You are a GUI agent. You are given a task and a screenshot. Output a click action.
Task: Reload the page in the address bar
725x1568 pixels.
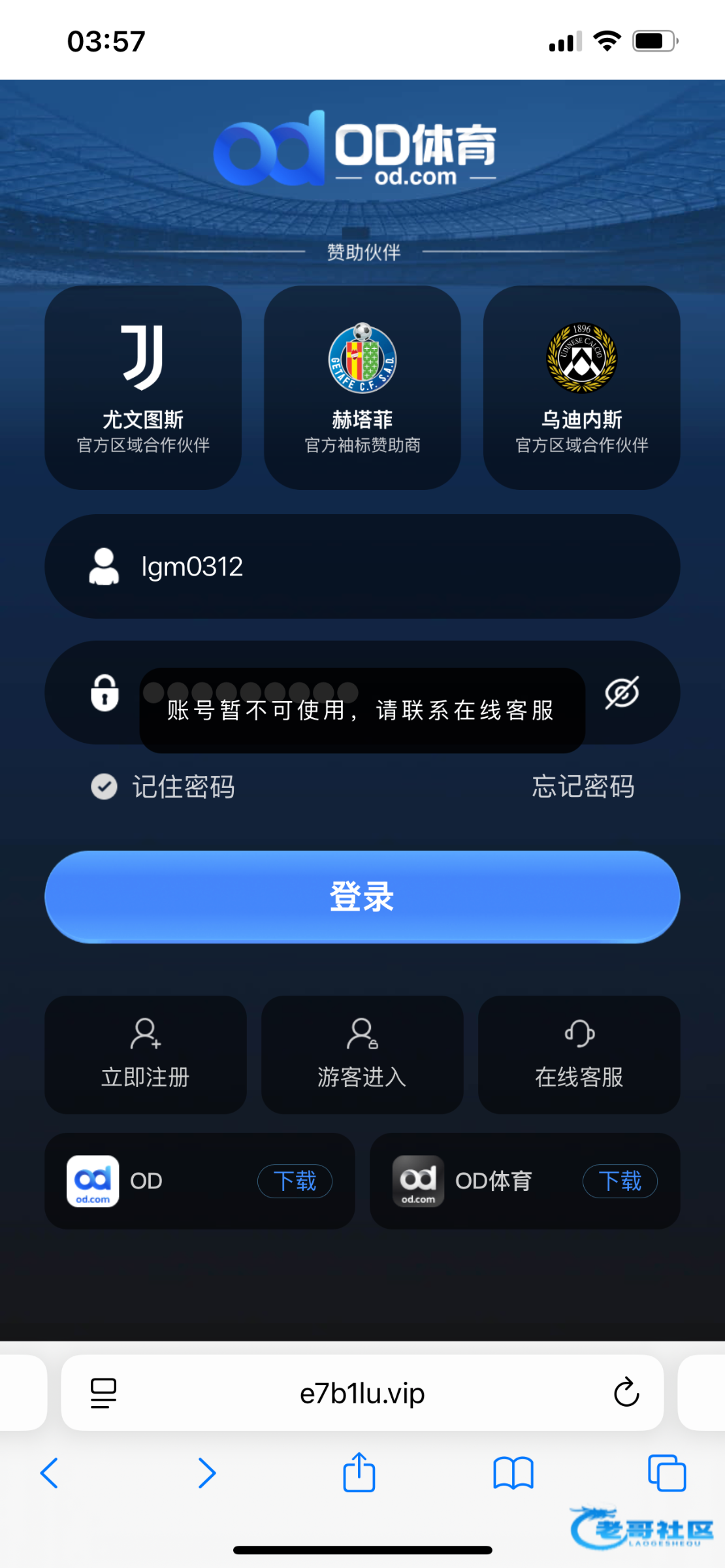click(626, 1392)
